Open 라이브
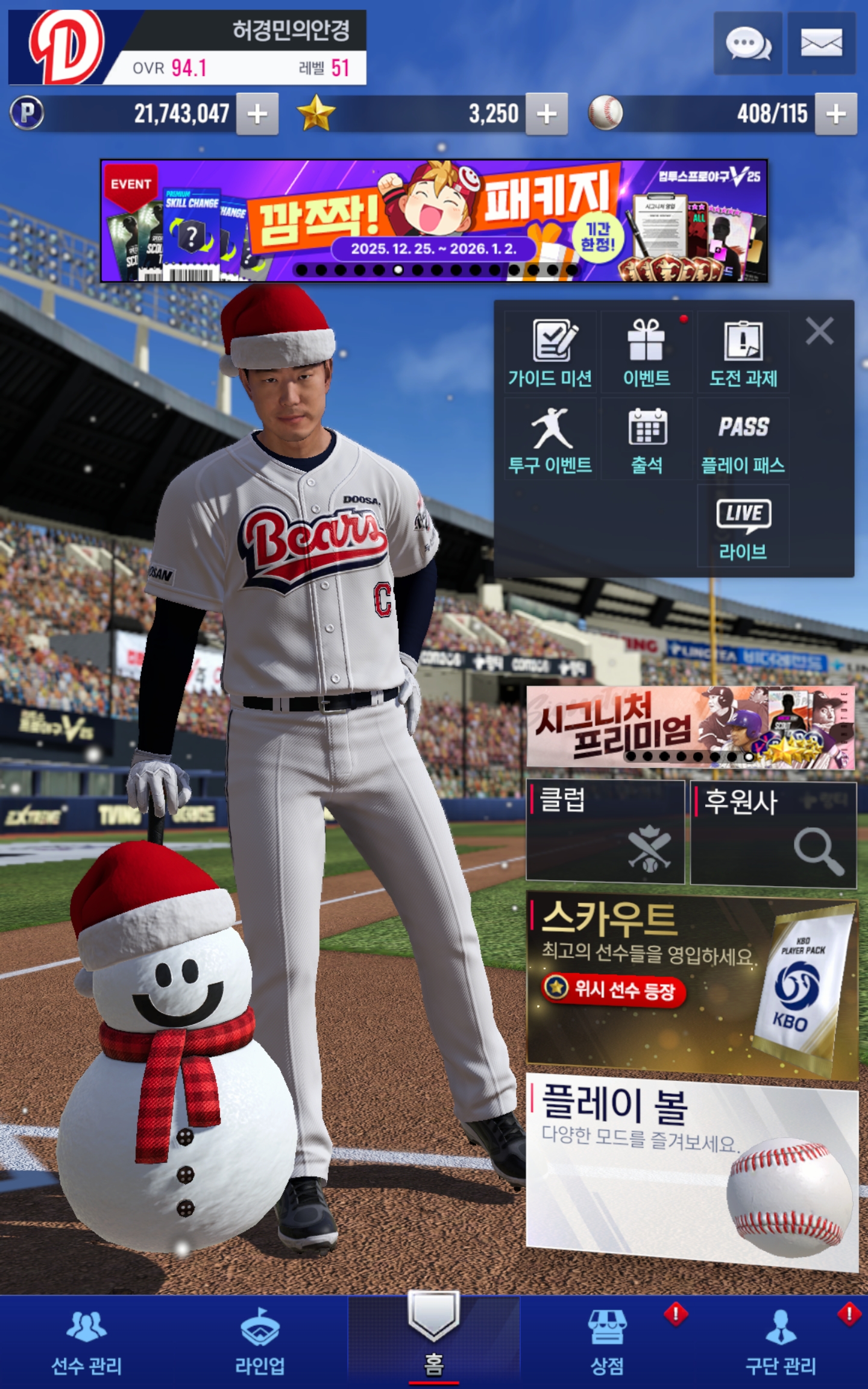 coord(743,527)
